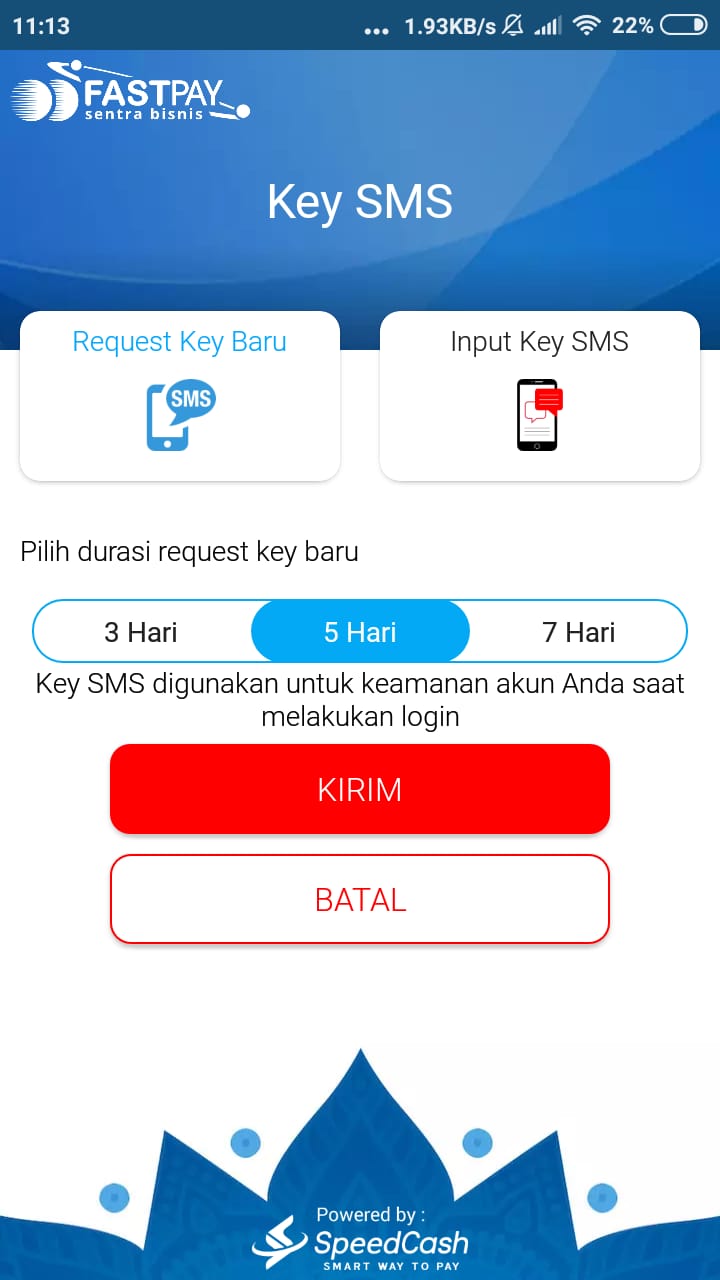Choose the 5 Hari duration option
Screen dimensions: 720x1280
tap(360, 632)
